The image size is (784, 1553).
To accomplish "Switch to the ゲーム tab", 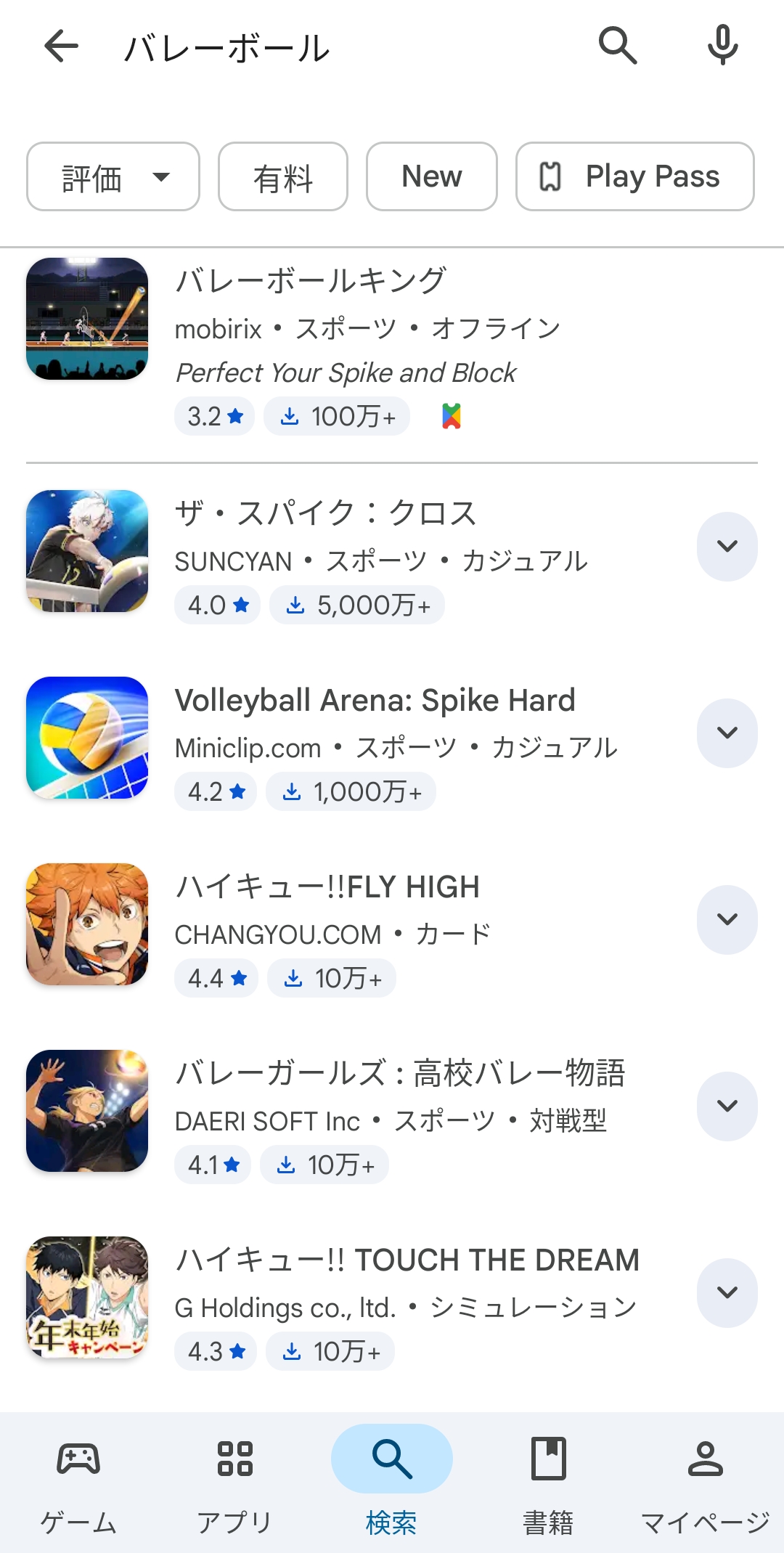I will pyautogui.click(x=78, y=1481).
